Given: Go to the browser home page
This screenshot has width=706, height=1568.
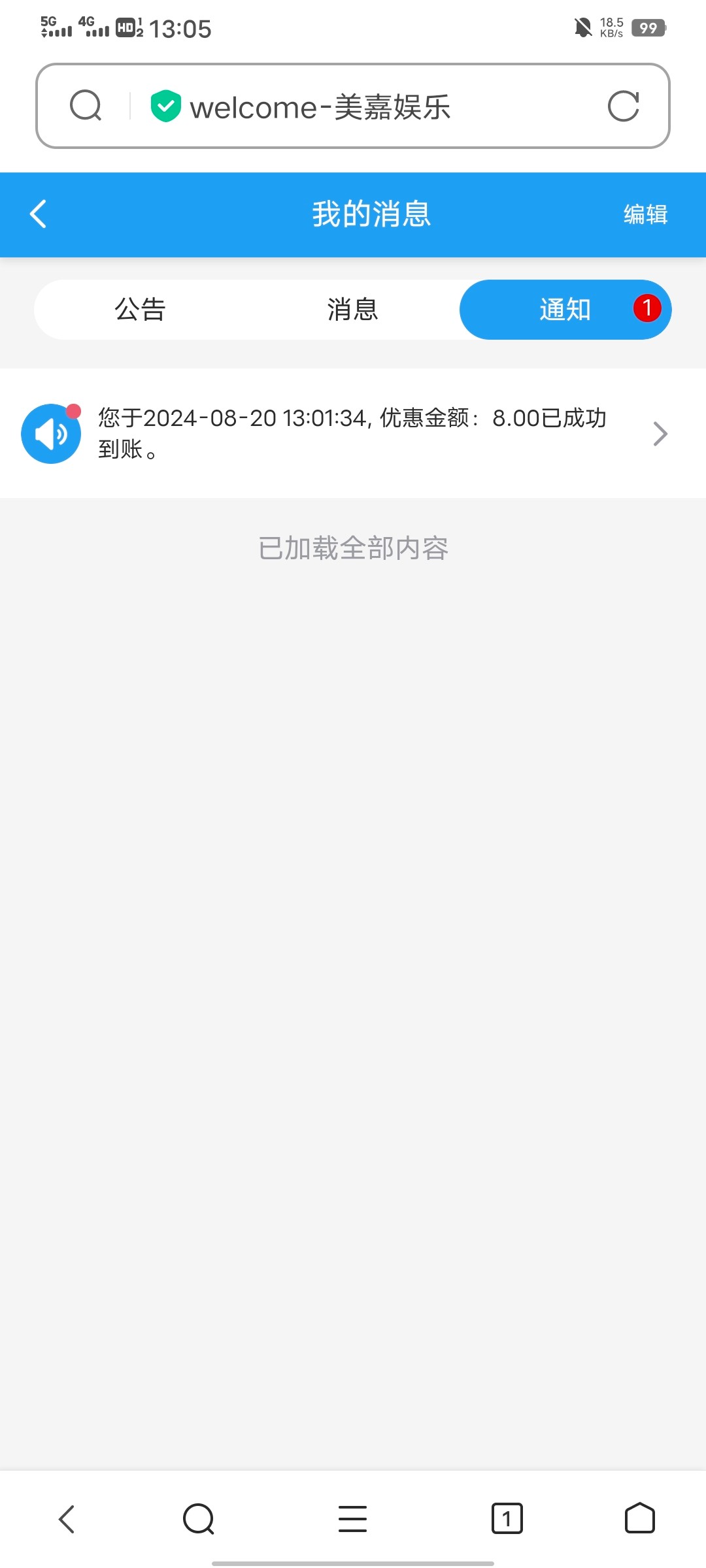Looking at the screenshot, I should pyautogui.click(x=639, y=1518).
